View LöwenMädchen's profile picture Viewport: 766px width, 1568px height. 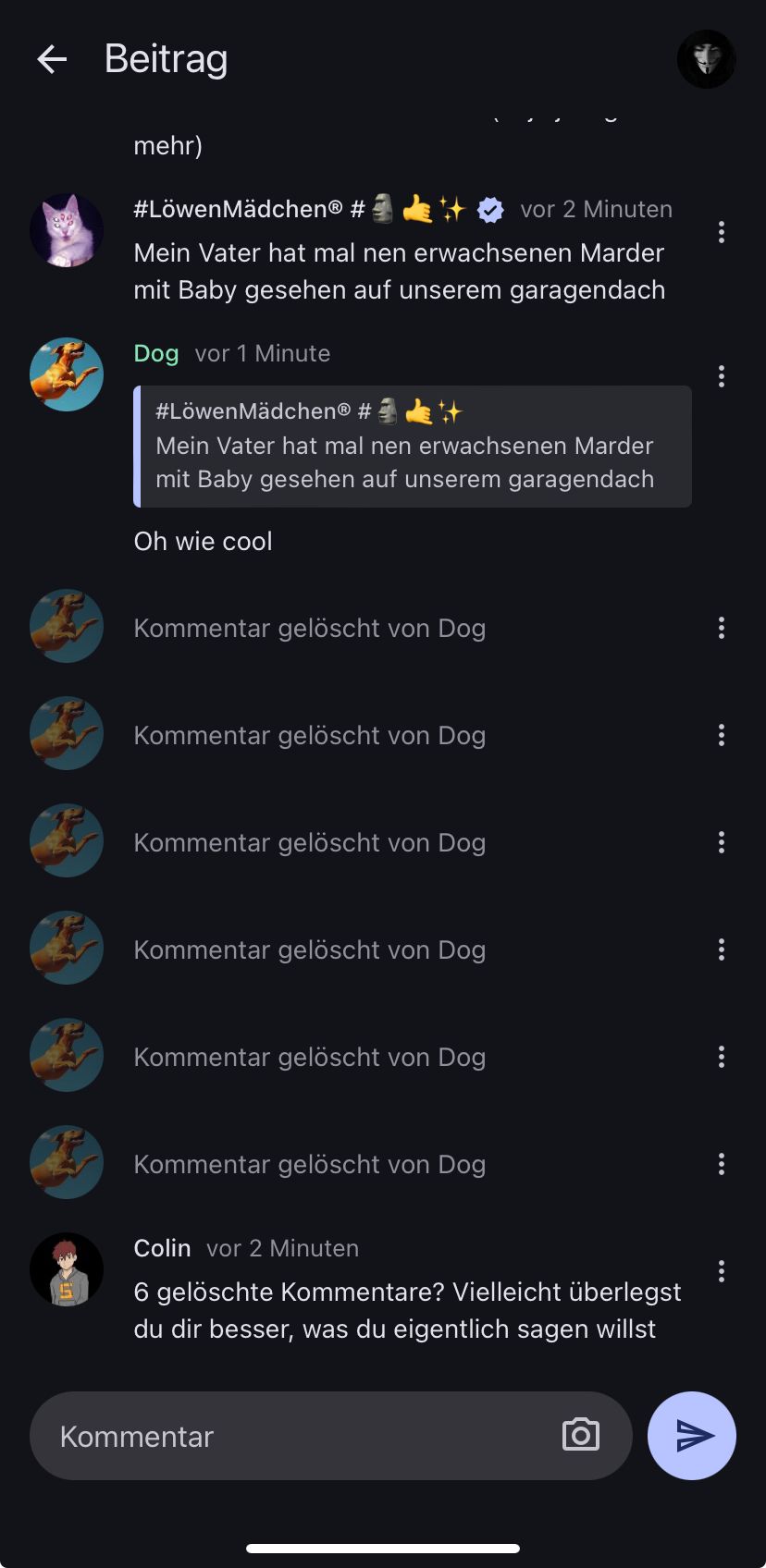tap(67, 230)
